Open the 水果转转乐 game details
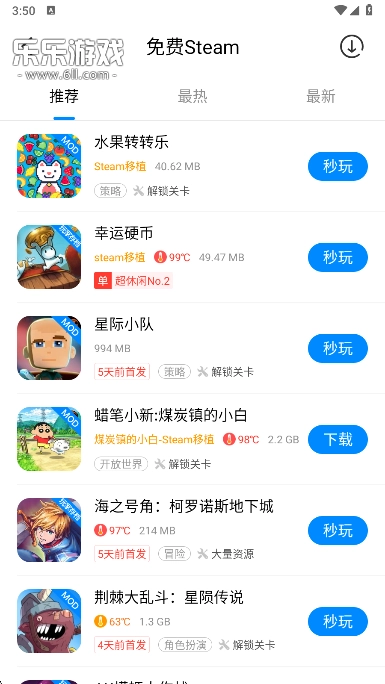 coord(192,166)
